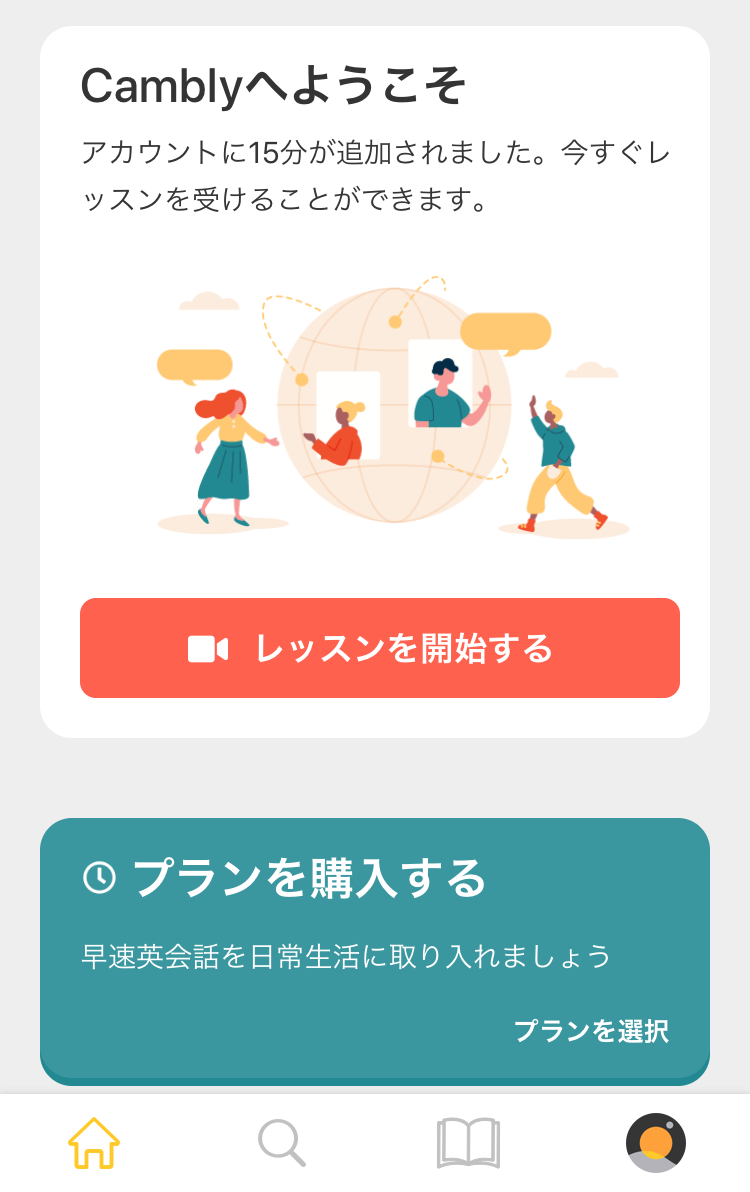The height and width of the screenshot is (1192, 750).
Task: Tap プランを選択 to choose a plan
Action: coord(591,1031)
